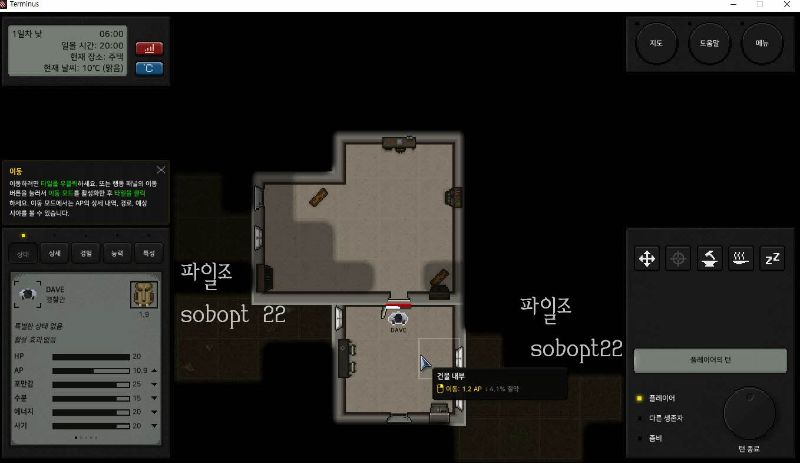Activate the move mode arrows icon
800x463 pixels.
pyautogui.click(x=647, y=259)
